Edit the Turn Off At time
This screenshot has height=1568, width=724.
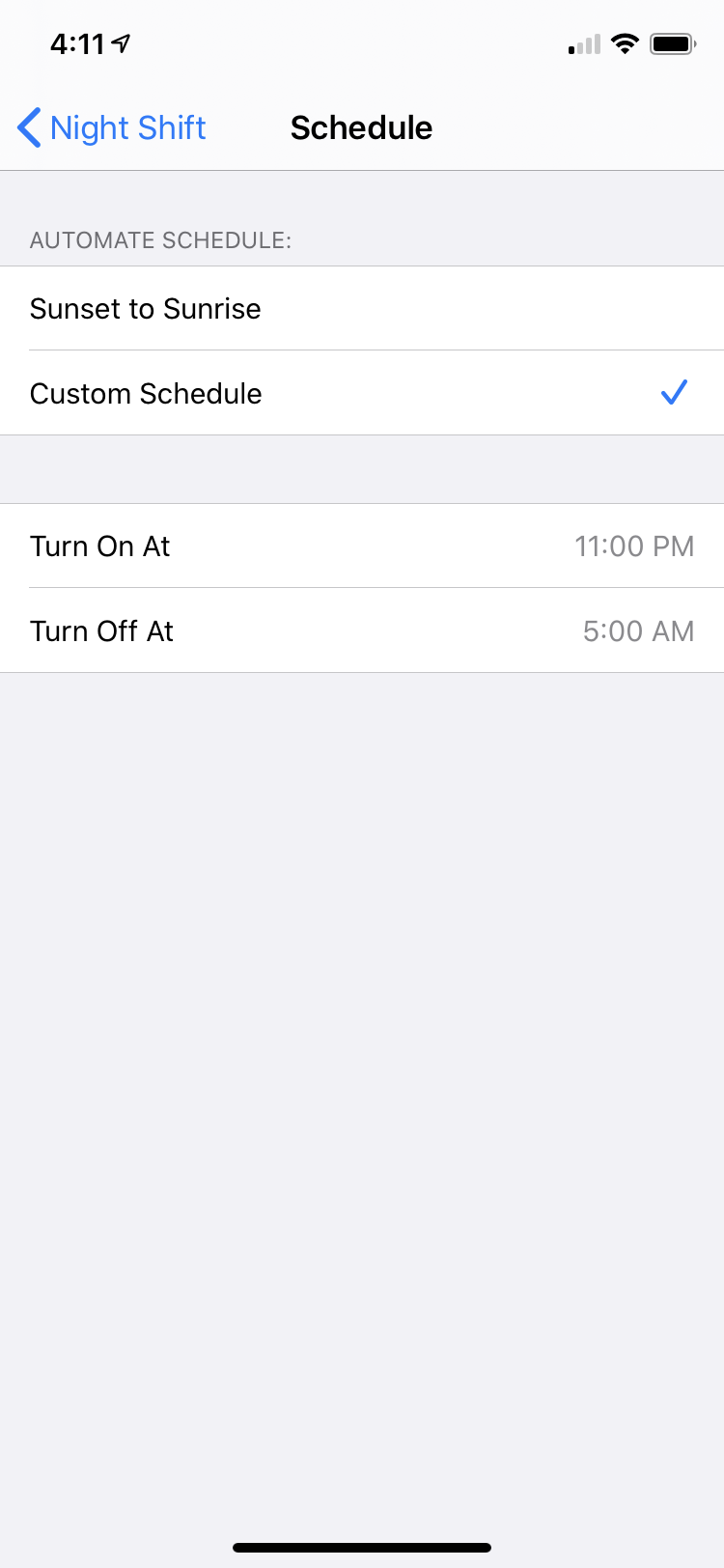[362, 630]
